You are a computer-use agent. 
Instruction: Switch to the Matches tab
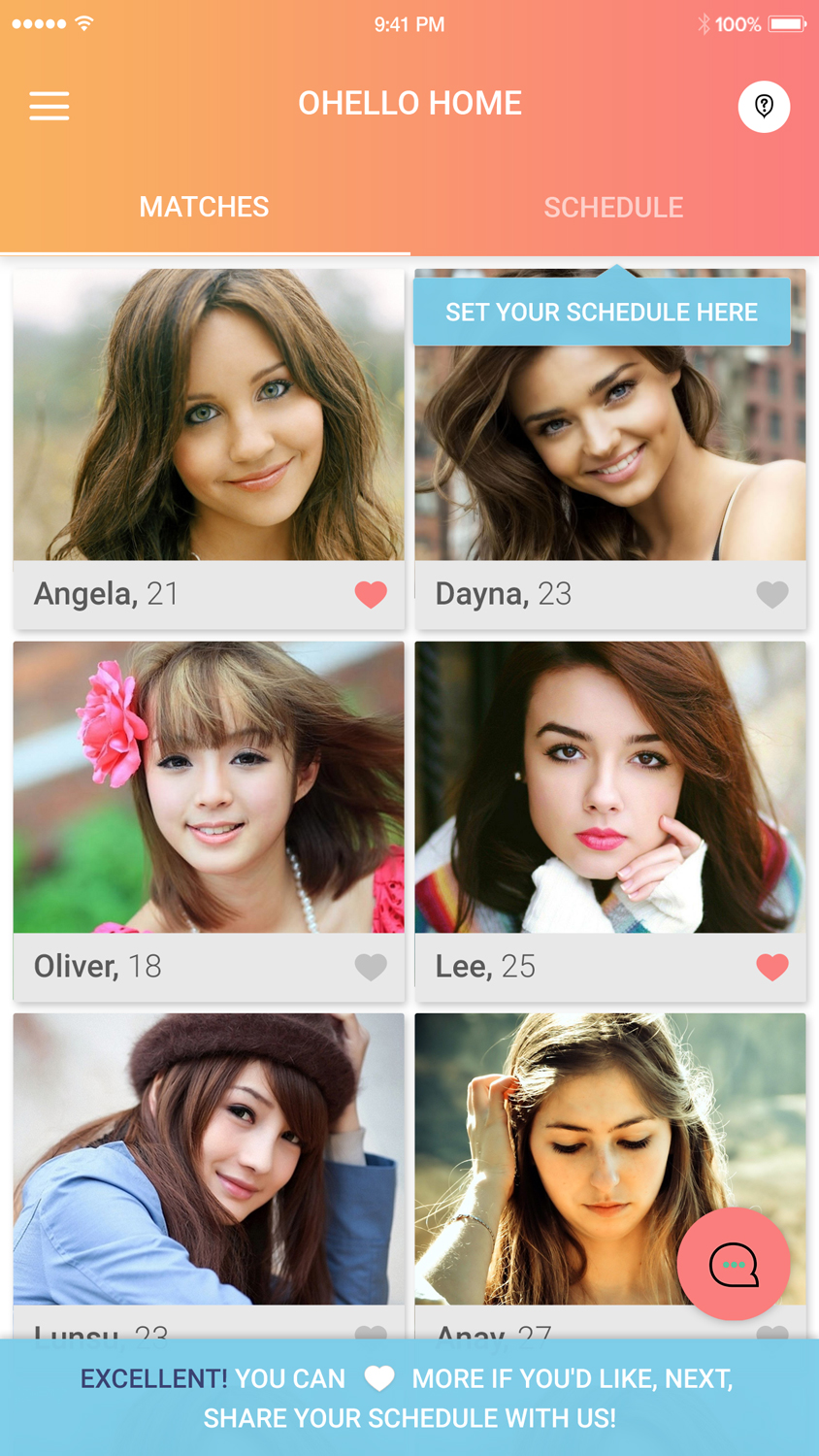coord(204,207)
